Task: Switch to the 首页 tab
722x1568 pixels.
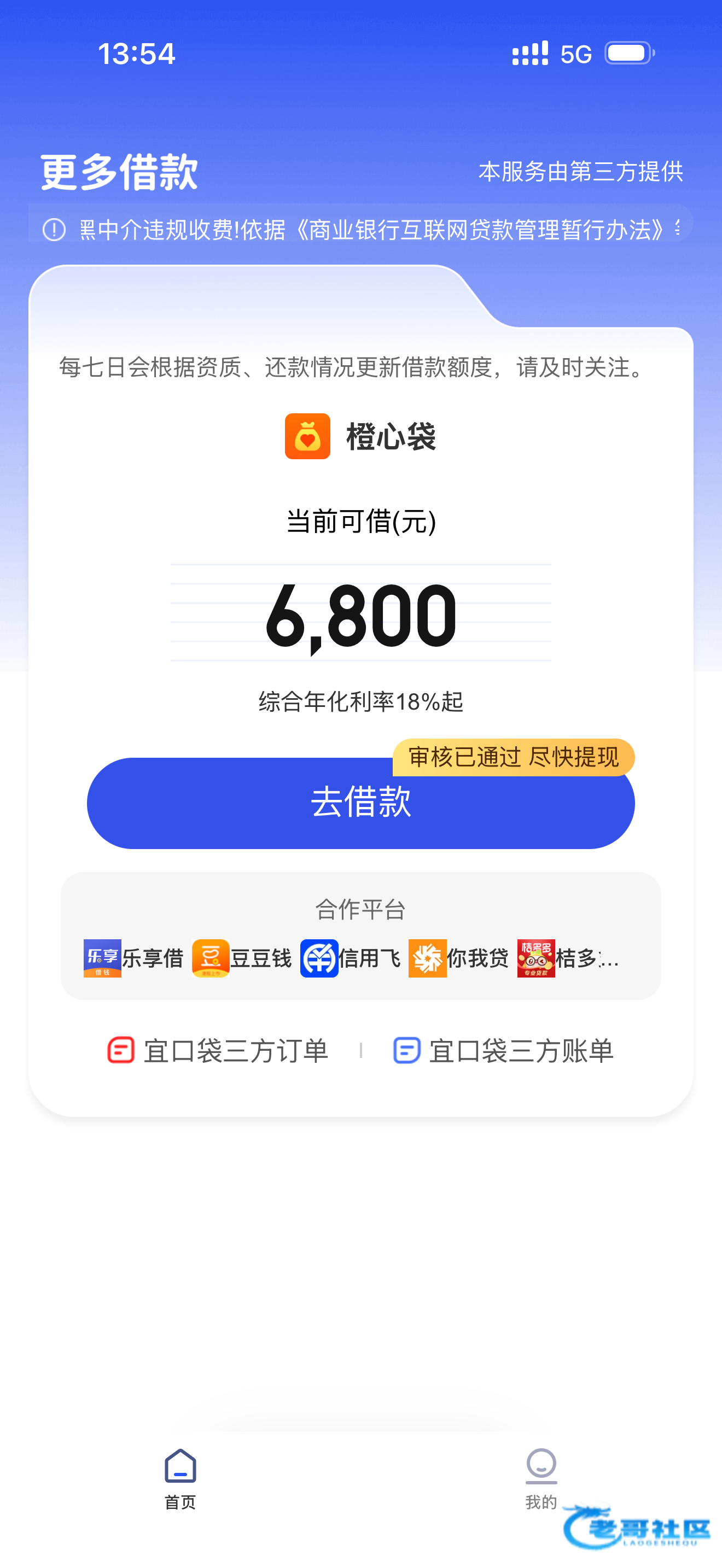Action: 180,1479
